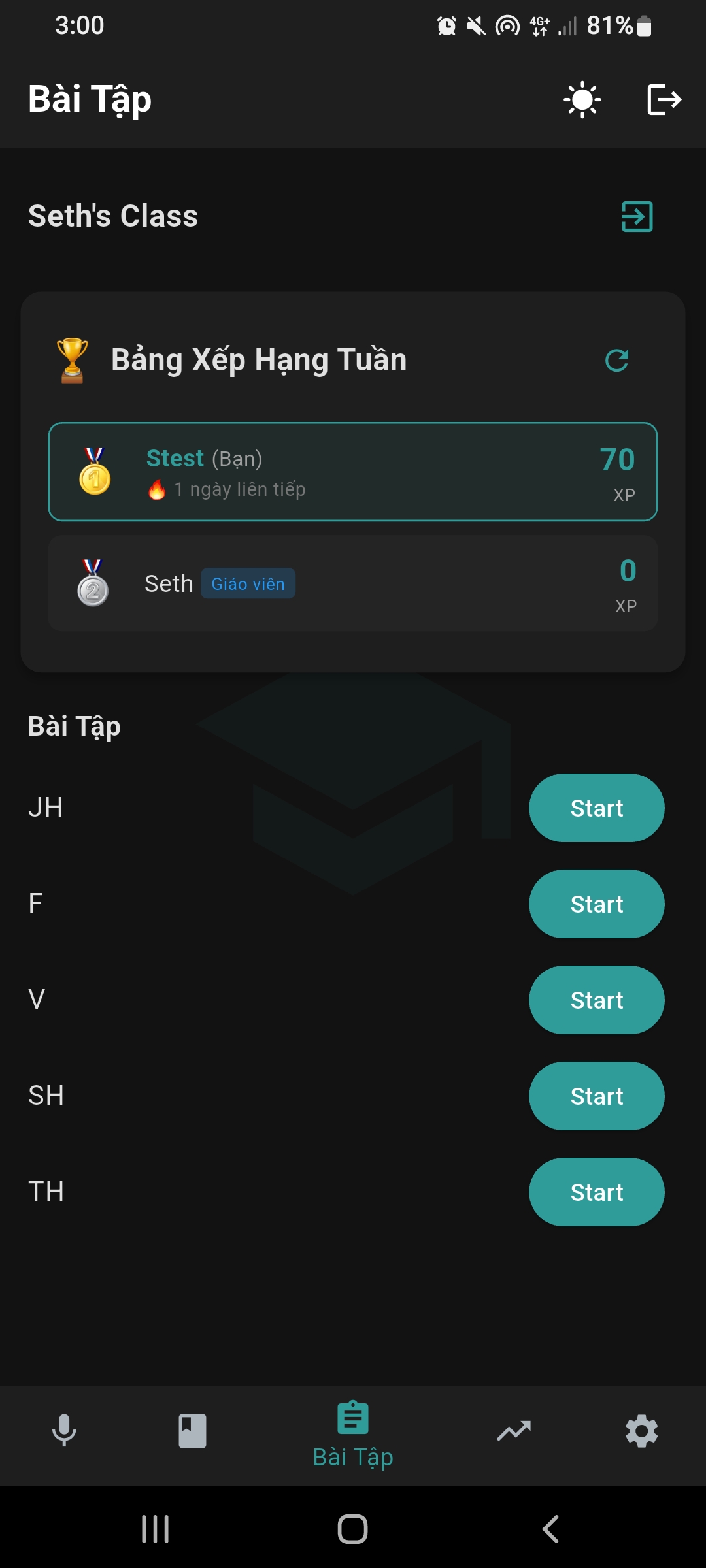Enter Seth's Class via the arrow icon
This screenshot has height=1568, width=706.
[637, 216]
